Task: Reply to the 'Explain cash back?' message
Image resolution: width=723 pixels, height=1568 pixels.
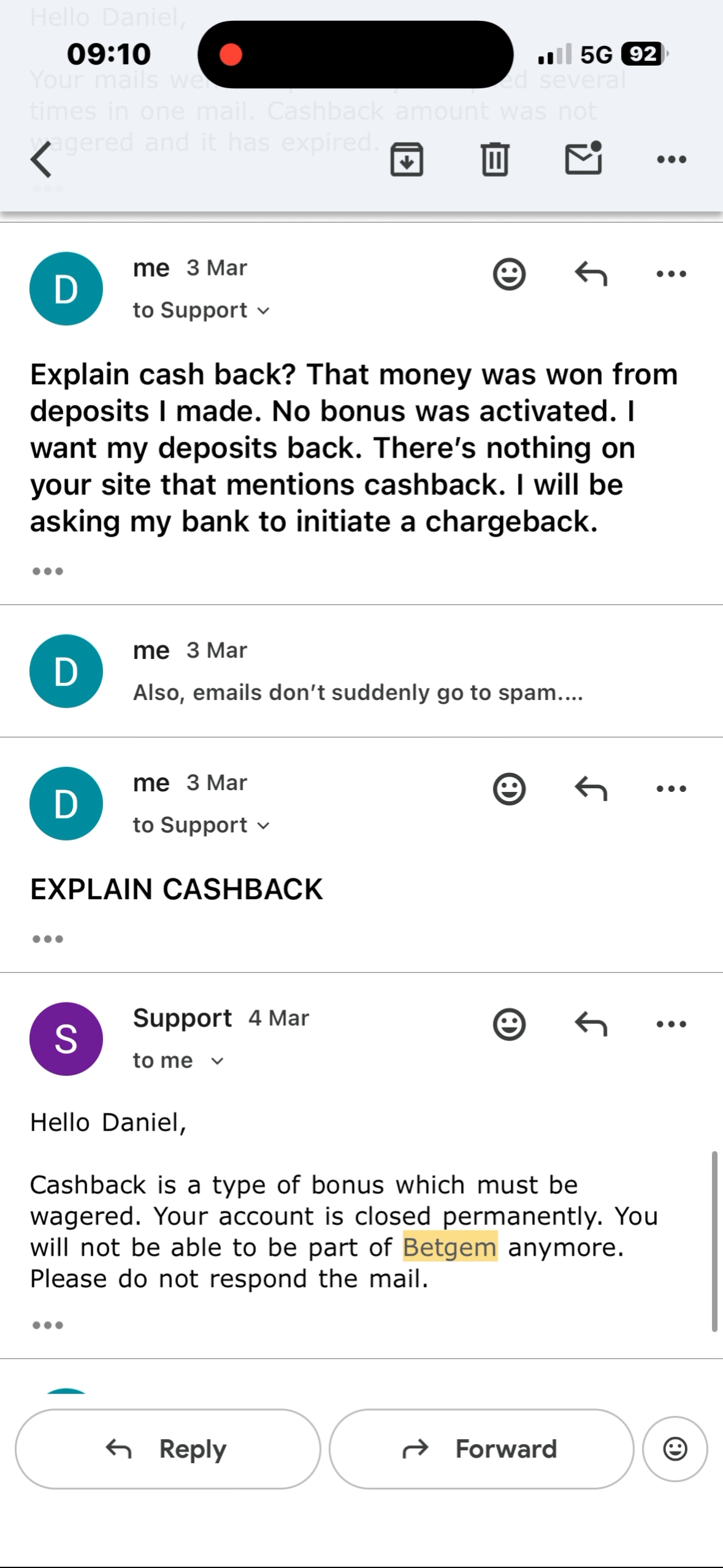Action: click(591, 274)
